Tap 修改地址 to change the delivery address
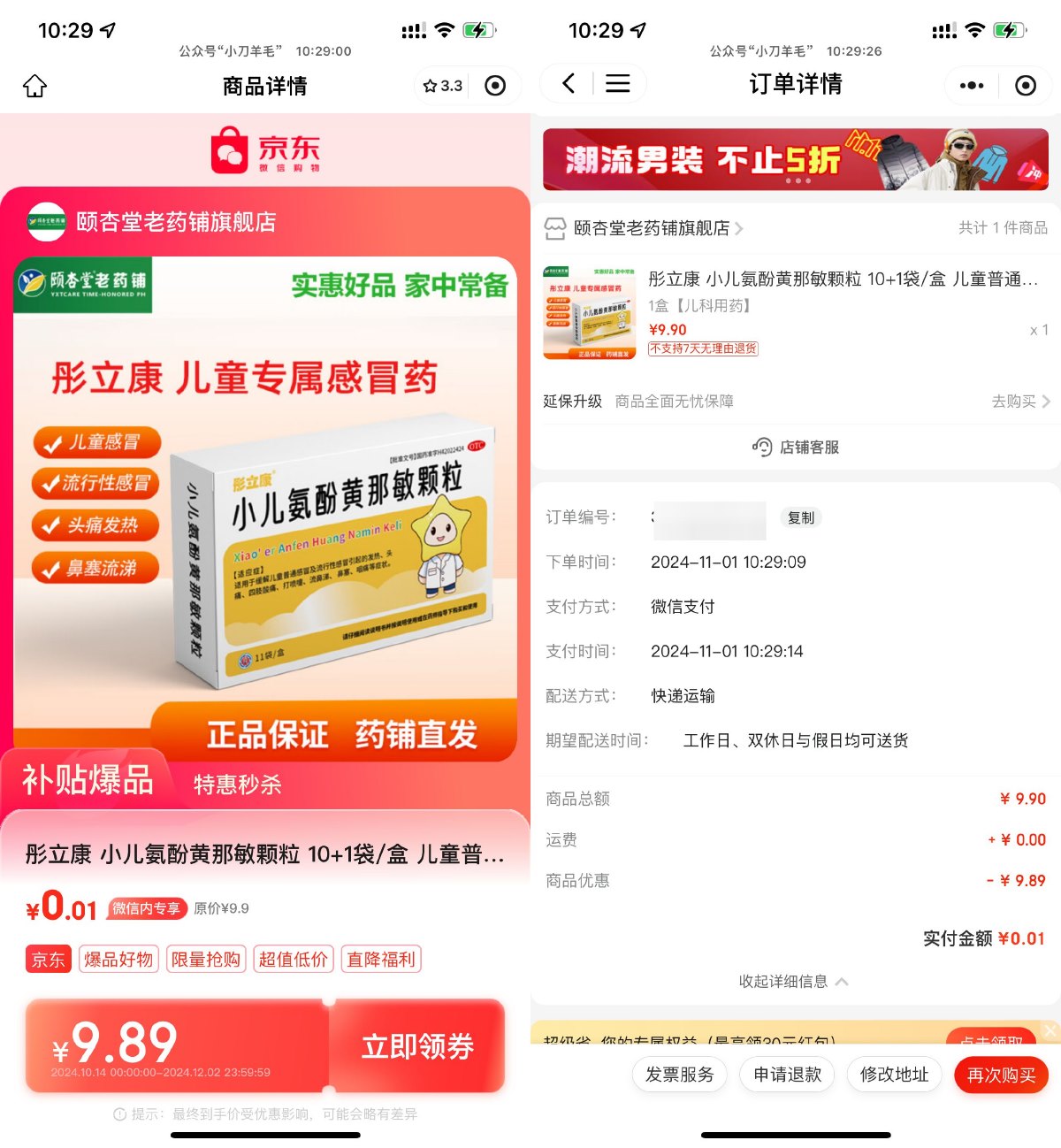Screen dimensions: 1061x1148 pos(894,1075)
